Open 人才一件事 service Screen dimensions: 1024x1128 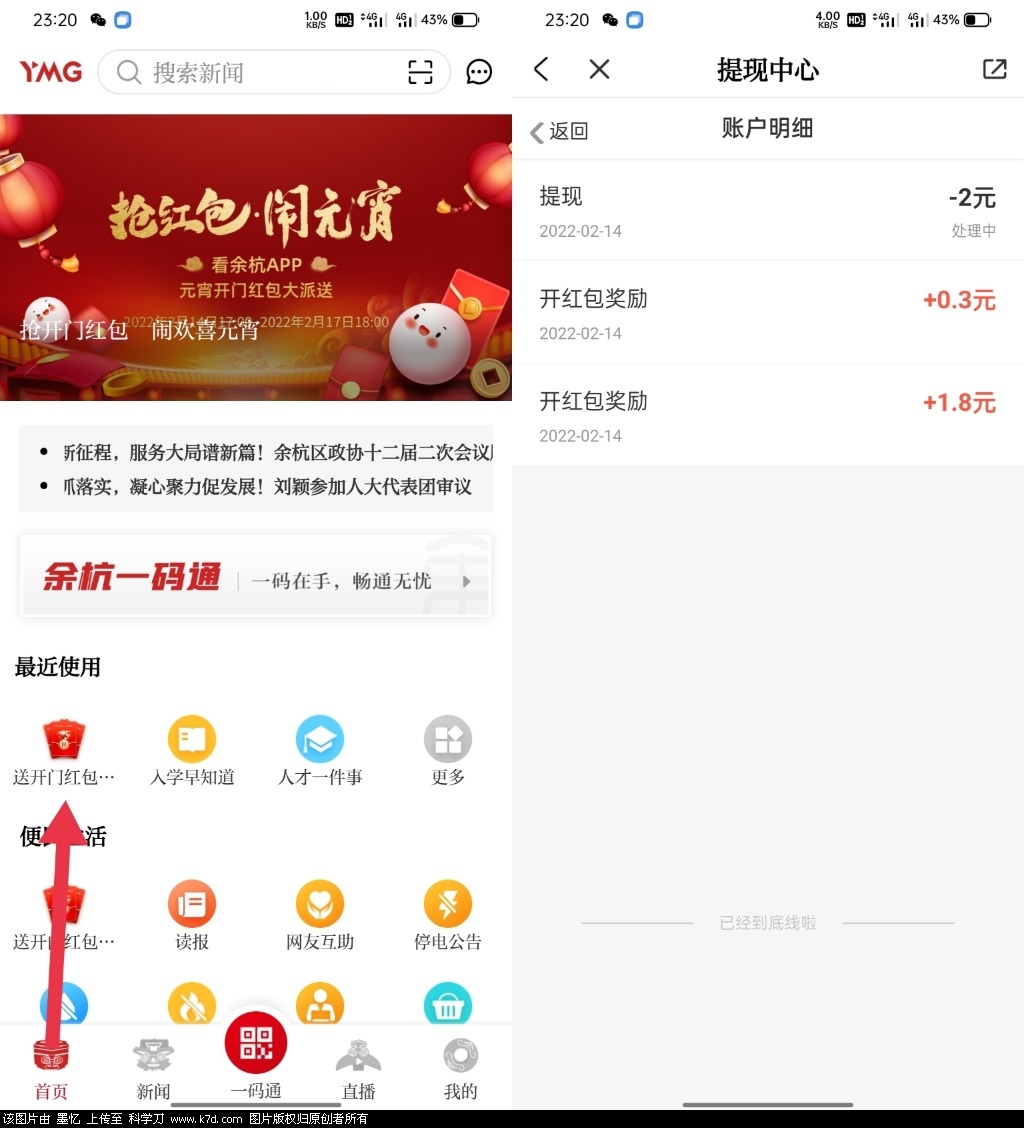coord(320,750)
